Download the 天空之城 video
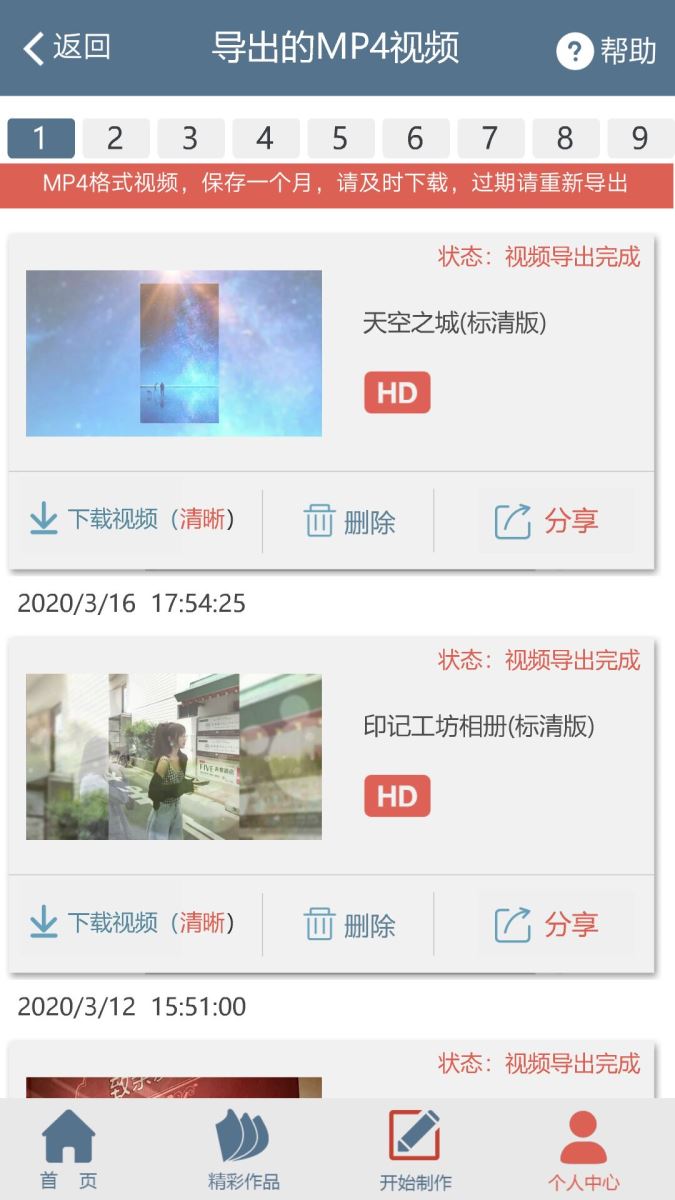This screenshot has width=675, height=1200. pos(130,520)
